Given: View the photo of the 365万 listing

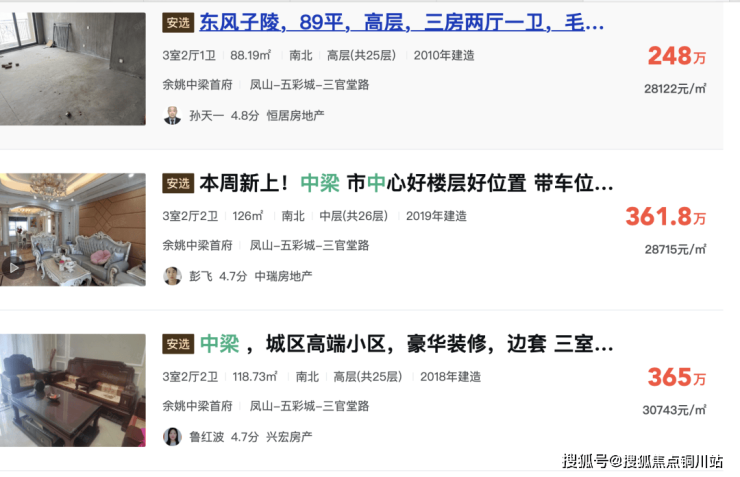Looking at the screenshot, I should click(72, 390).
